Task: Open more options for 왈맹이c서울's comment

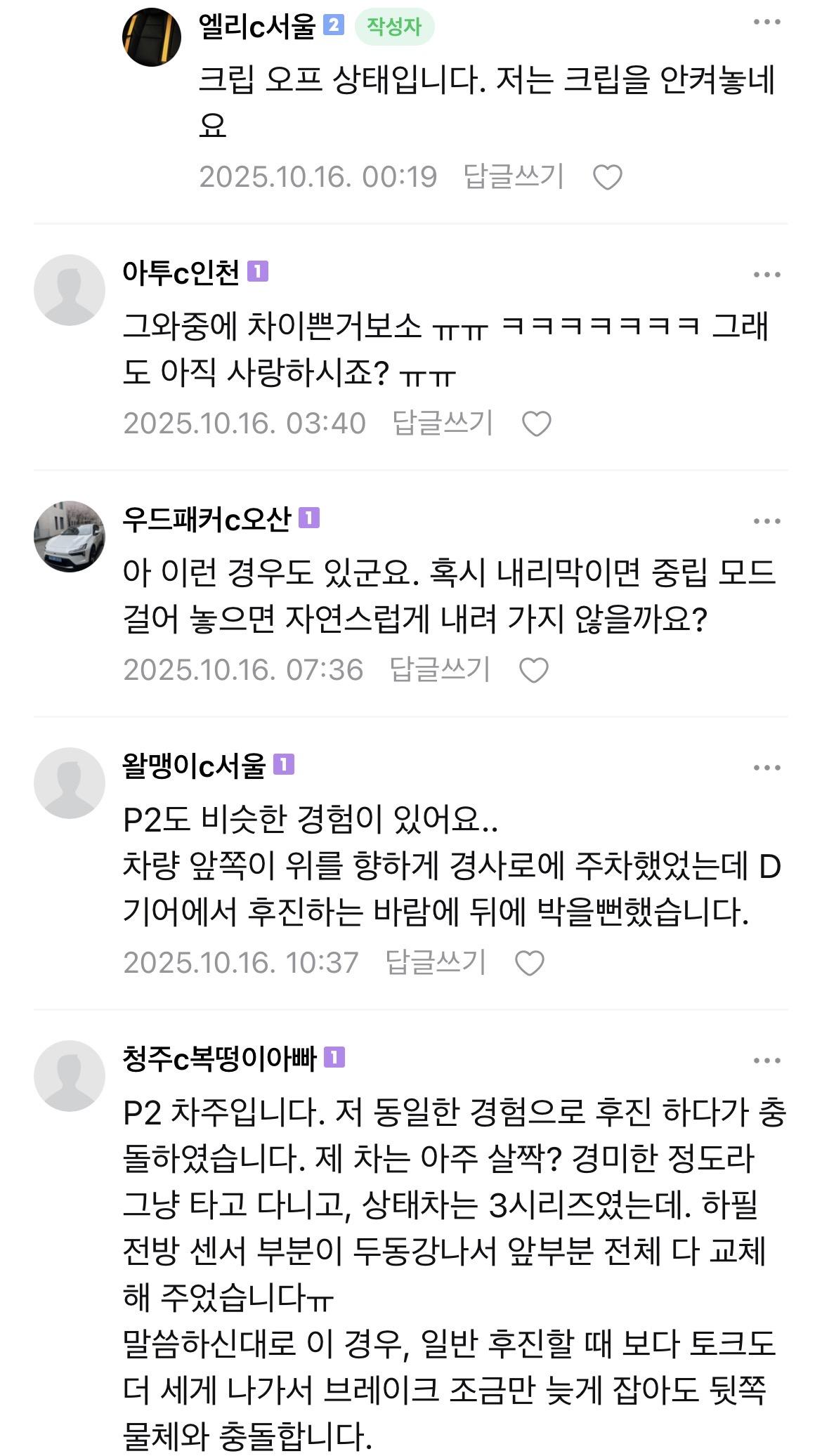Action: click(x=766, y=768)
